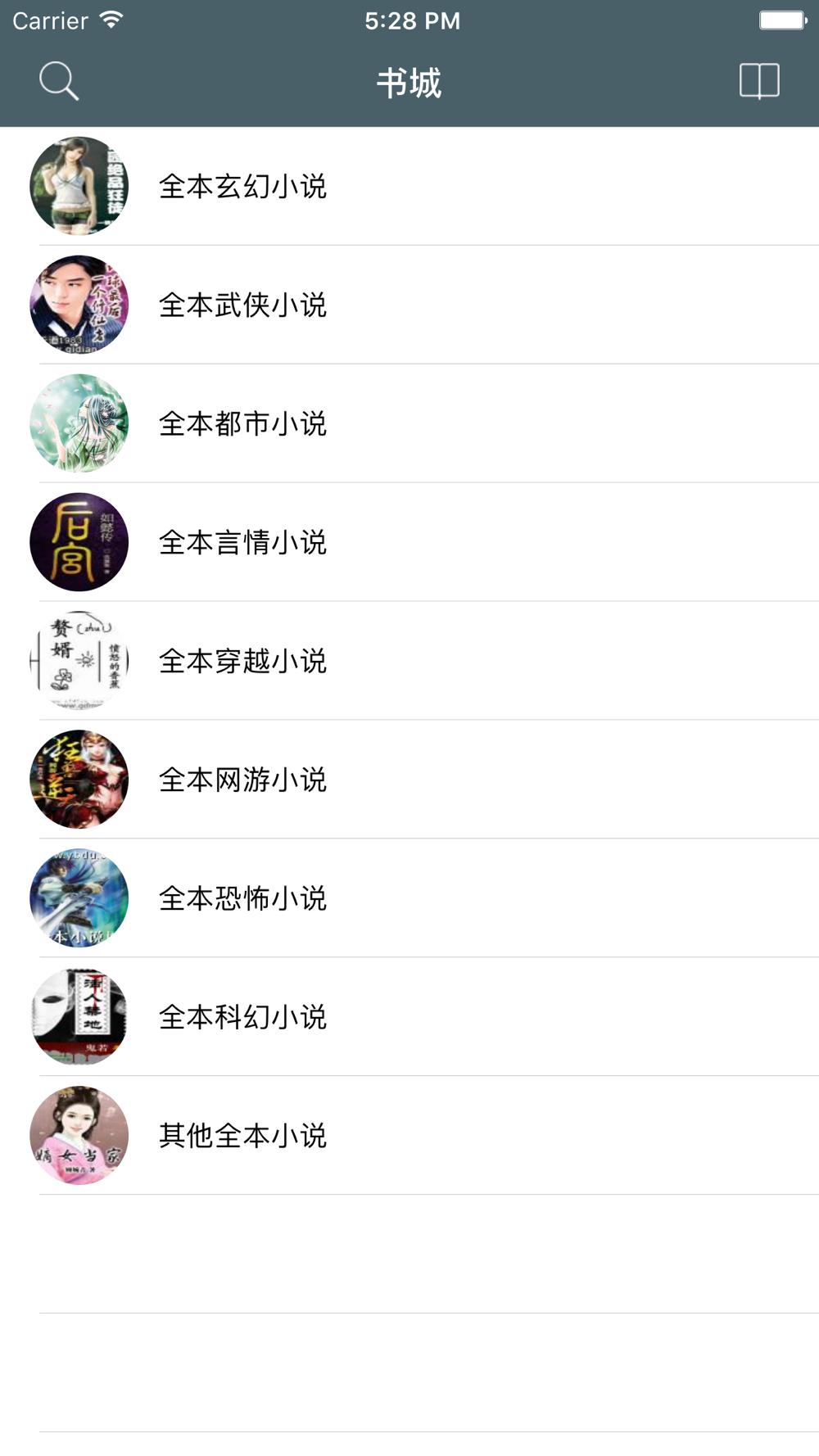Open the bookshelf icon
The image size is (819, 1456).
pos(759,81)
